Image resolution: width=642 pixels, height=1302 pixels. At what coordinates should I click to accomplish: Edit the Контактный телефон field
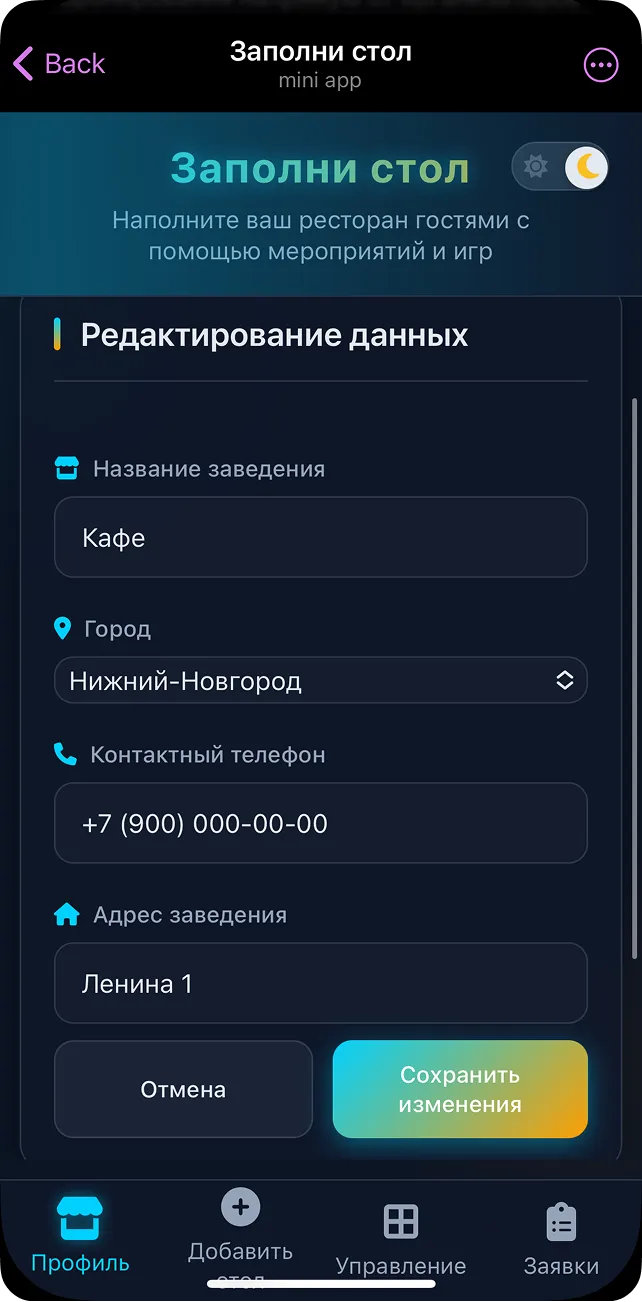point(320,823)
